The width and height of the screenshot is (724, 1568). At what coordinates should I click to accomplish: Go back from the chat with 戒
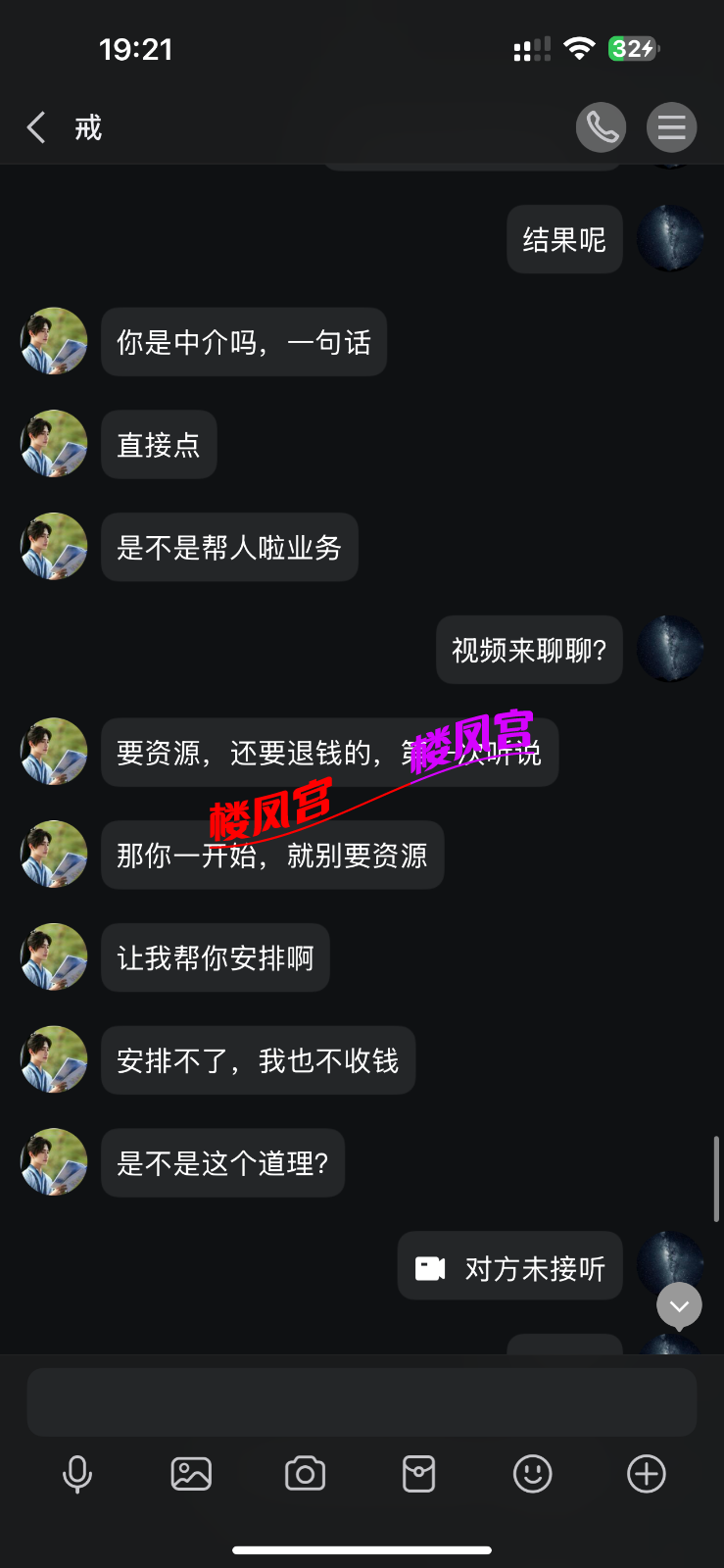[36, 127]
